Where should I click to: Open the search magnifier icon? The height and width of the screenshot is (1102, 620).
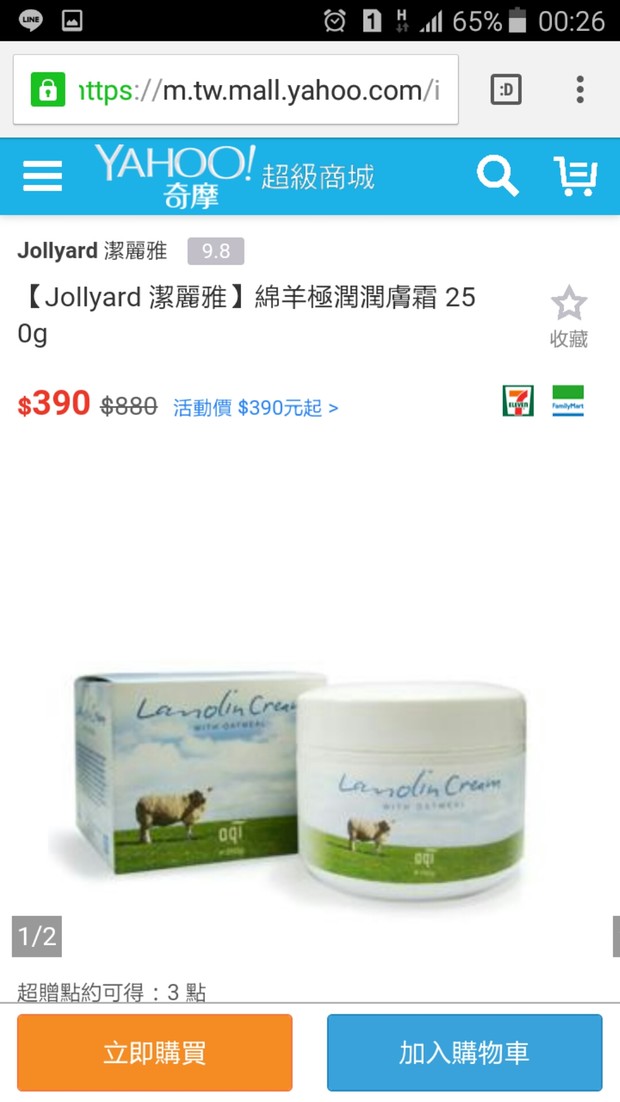(x=496, y=177)
